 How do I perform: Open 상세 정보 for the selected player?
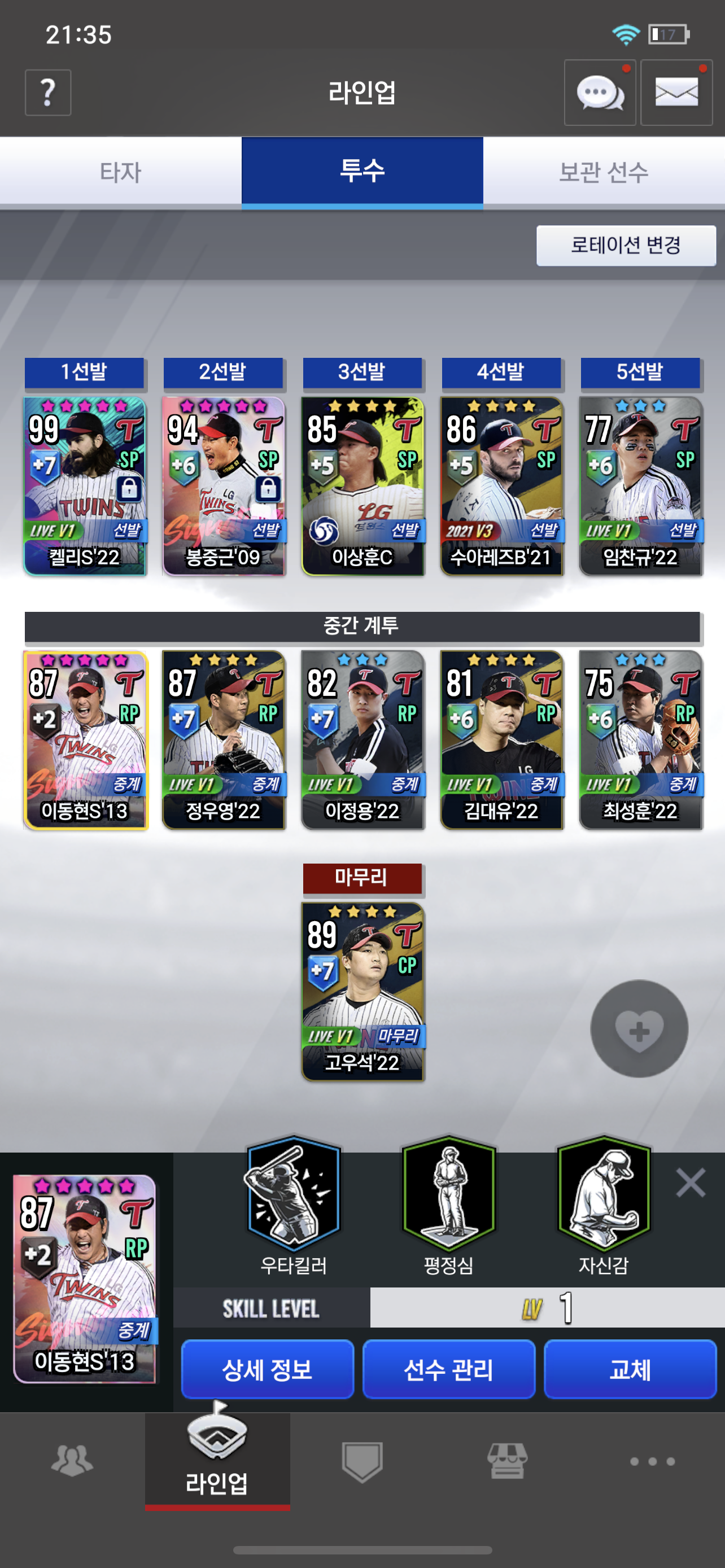point(267,1369)
